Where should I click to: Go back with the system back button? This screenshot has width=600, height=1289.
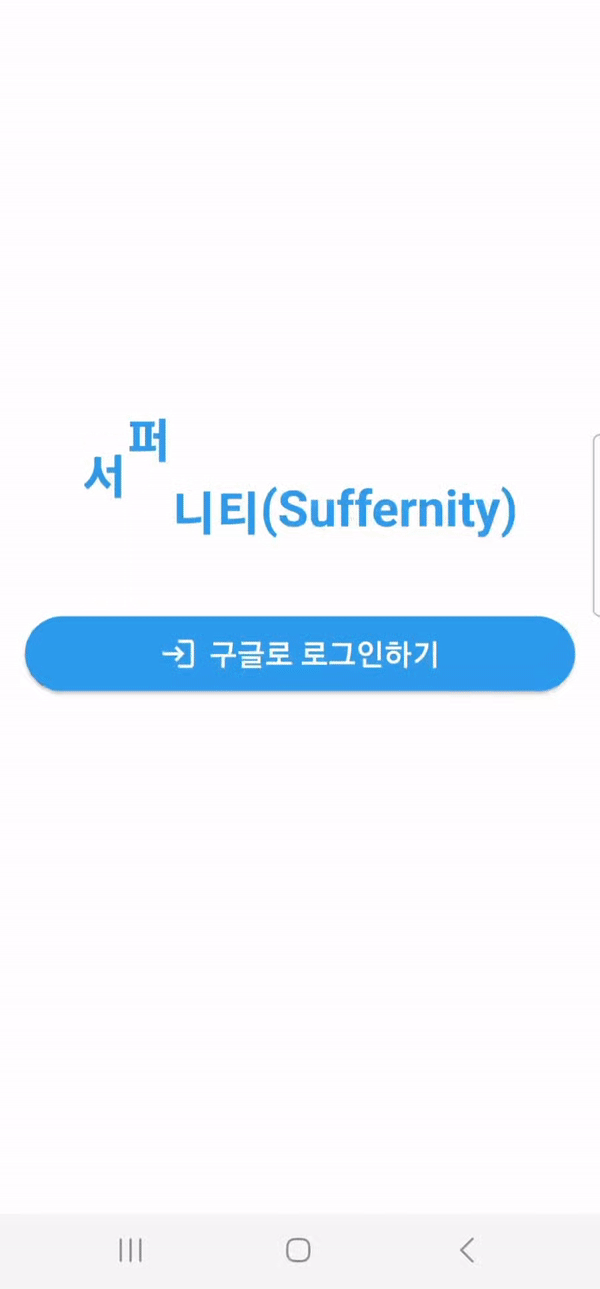coord(466,1249)
